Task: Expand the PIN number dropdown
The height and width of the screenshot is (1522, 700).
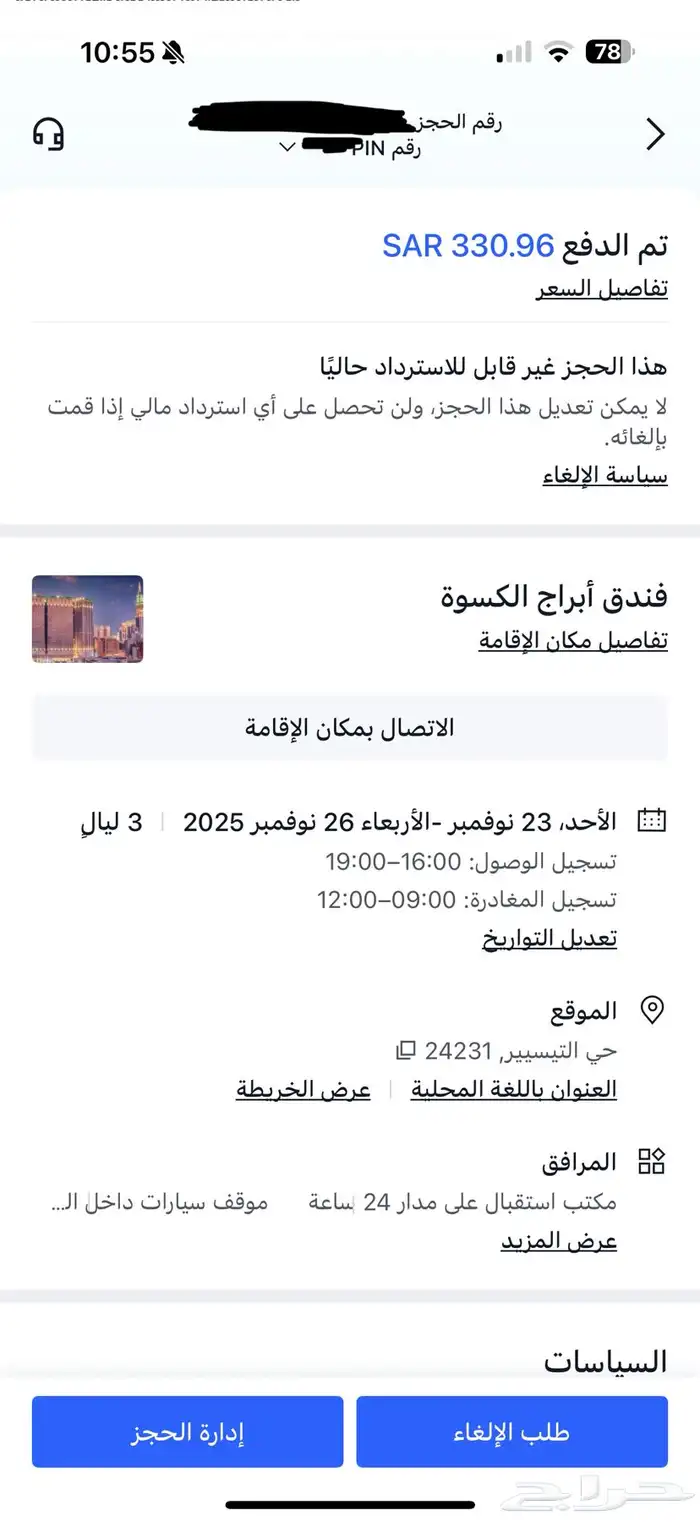Action: [x=287, y=148]
